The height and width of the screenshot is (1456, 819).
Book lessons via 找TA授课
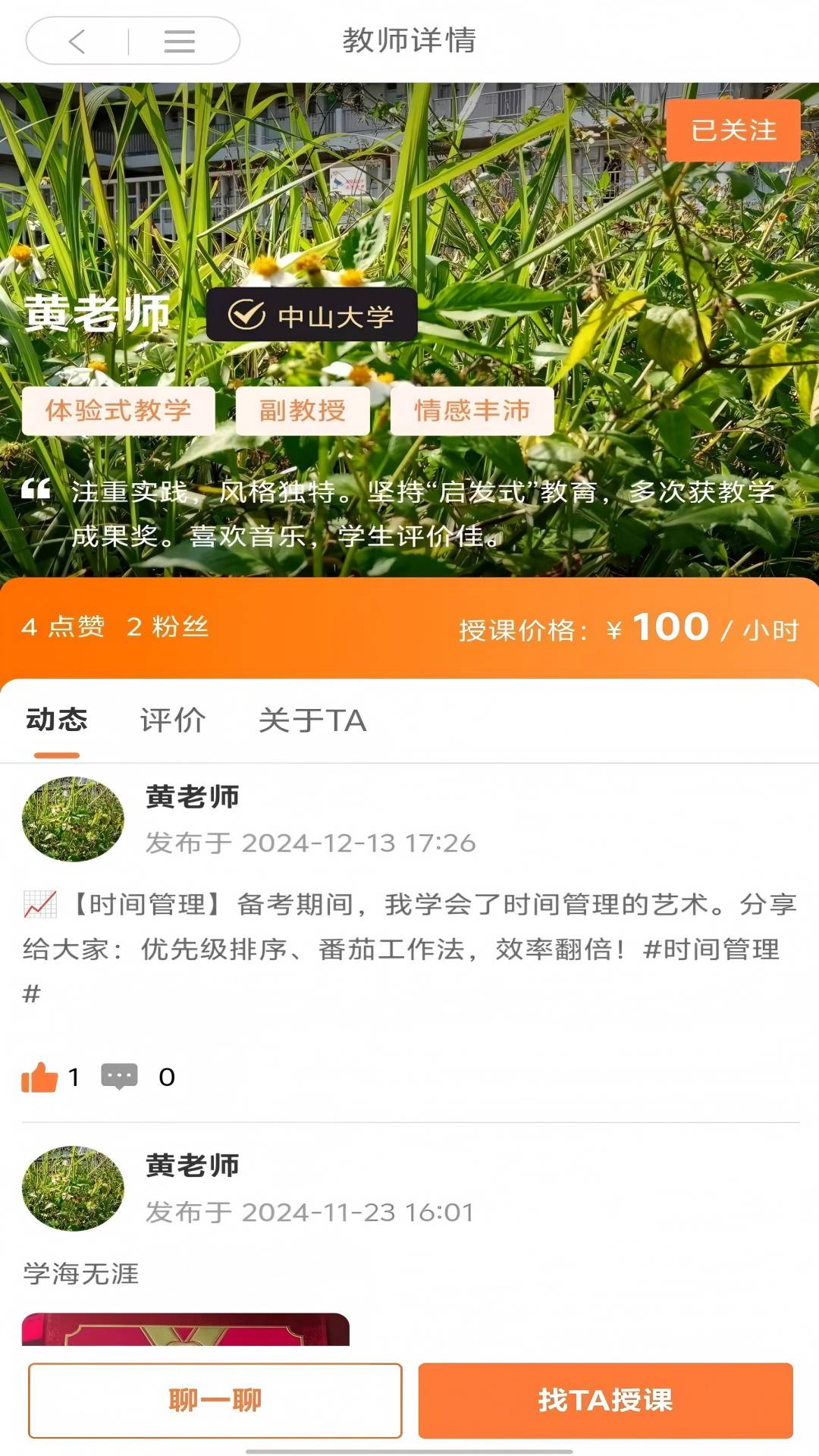[605, 1400]
